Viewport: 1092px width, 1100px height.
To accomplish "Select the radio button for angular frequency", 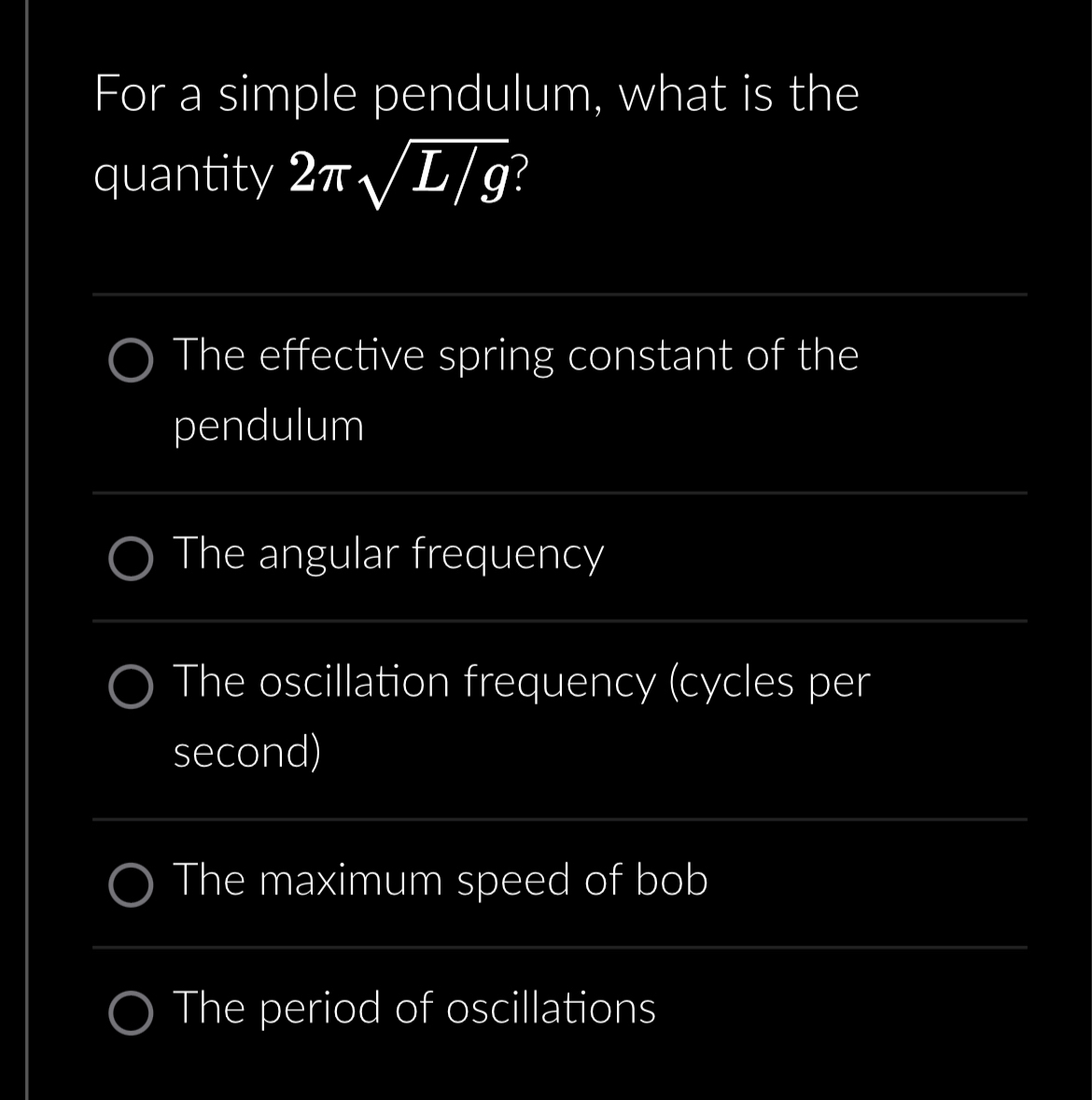I will [x=133, y=557].
